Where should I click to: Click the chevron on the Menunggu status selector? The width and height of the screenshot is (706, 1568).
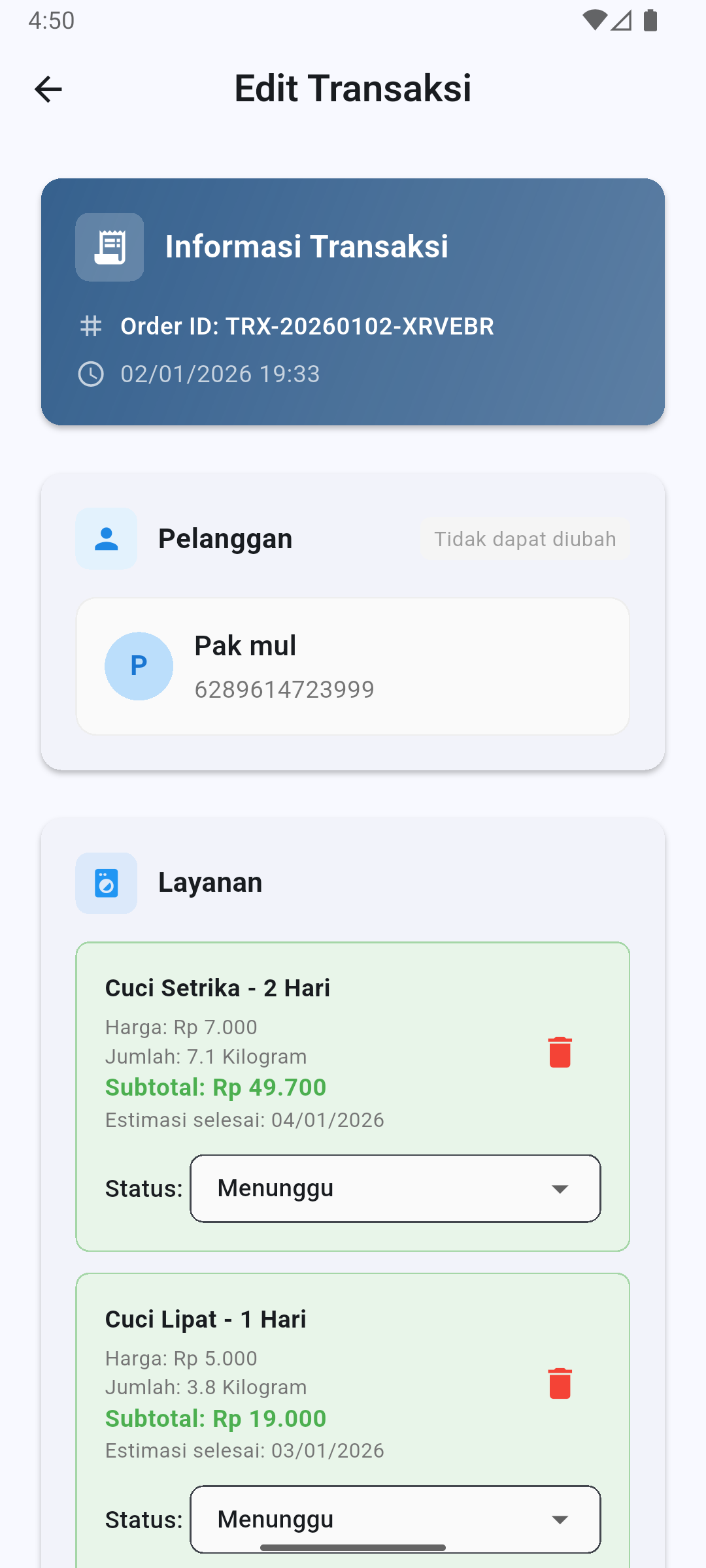click(561, 1188)
